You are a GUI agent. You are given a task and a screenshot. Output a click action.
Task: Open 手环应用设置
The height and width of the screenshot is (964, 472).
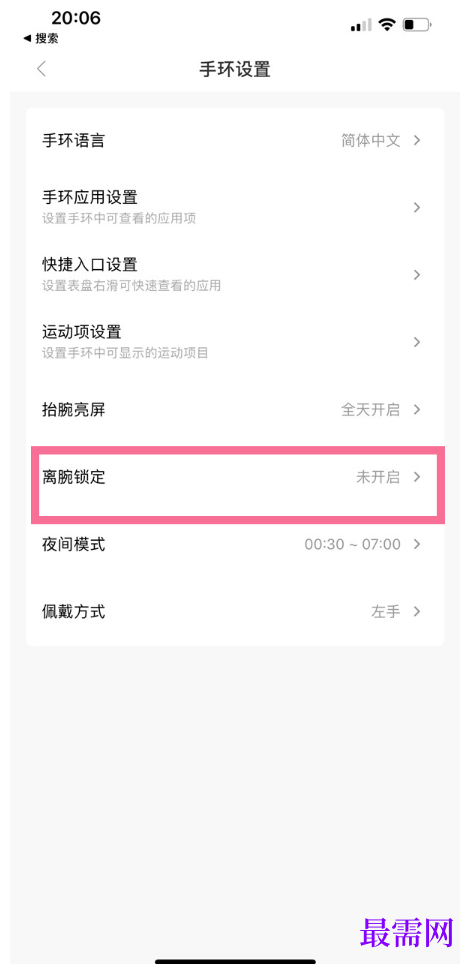[235, 207]
